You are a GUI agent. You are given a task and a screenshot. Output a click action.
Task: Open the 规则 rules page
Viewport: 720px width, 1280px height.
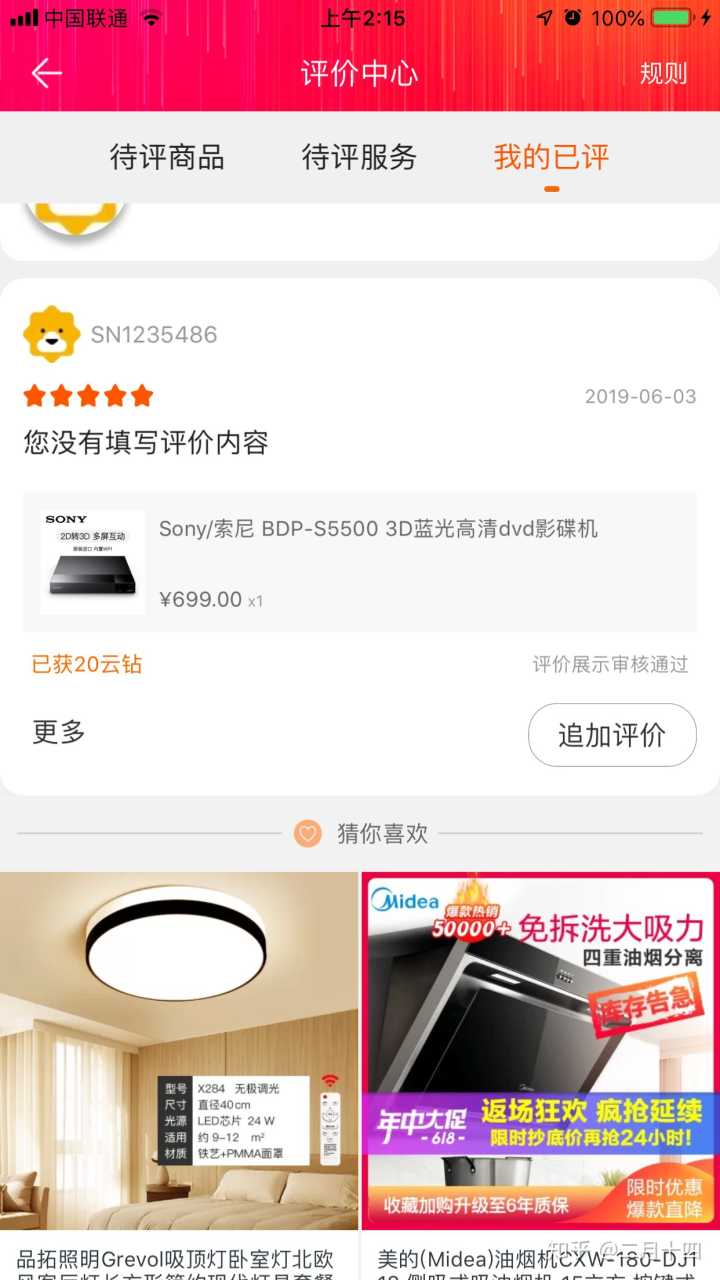663,73
